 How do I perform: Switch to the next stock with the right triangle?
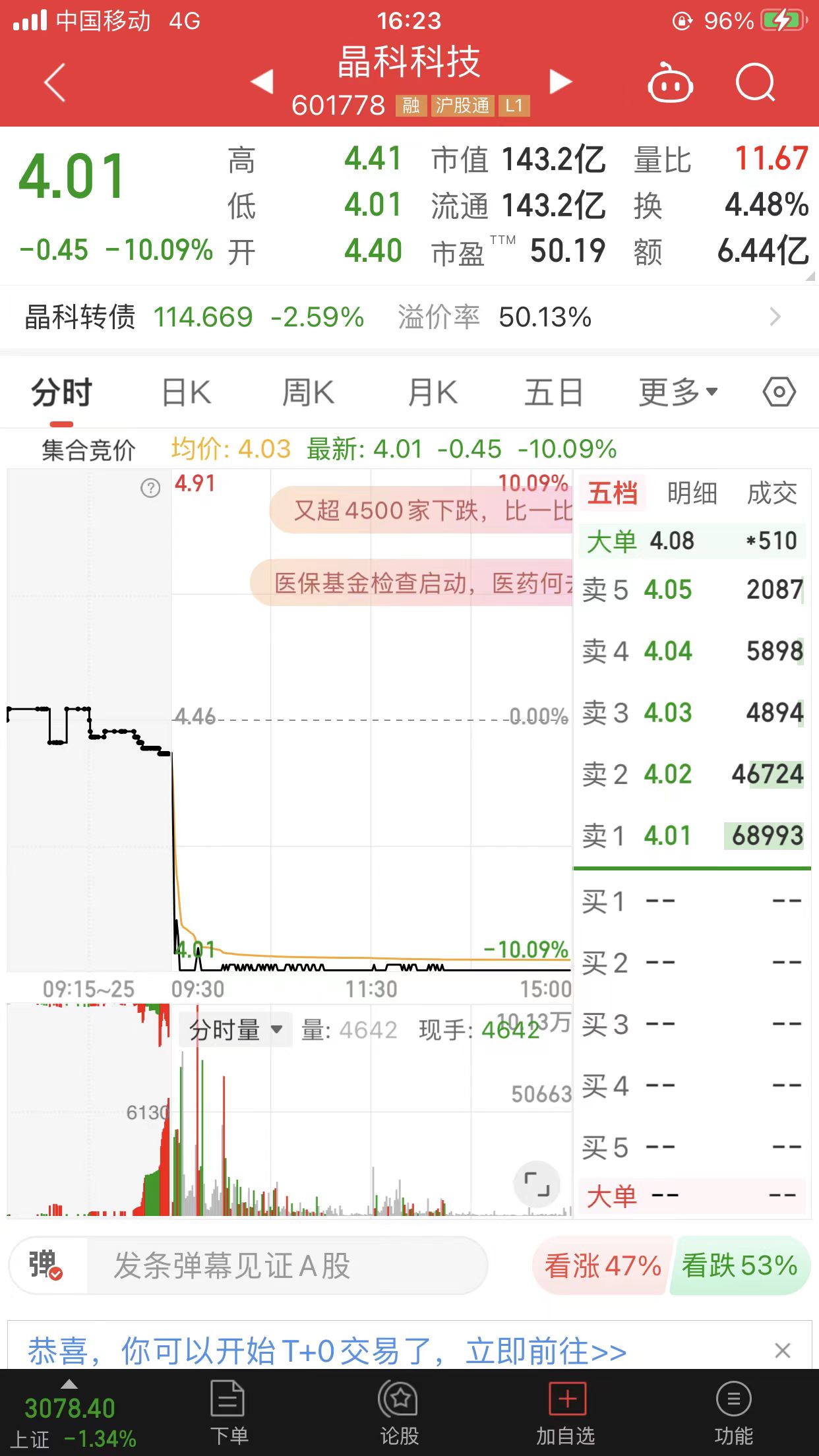click(561, 82)
